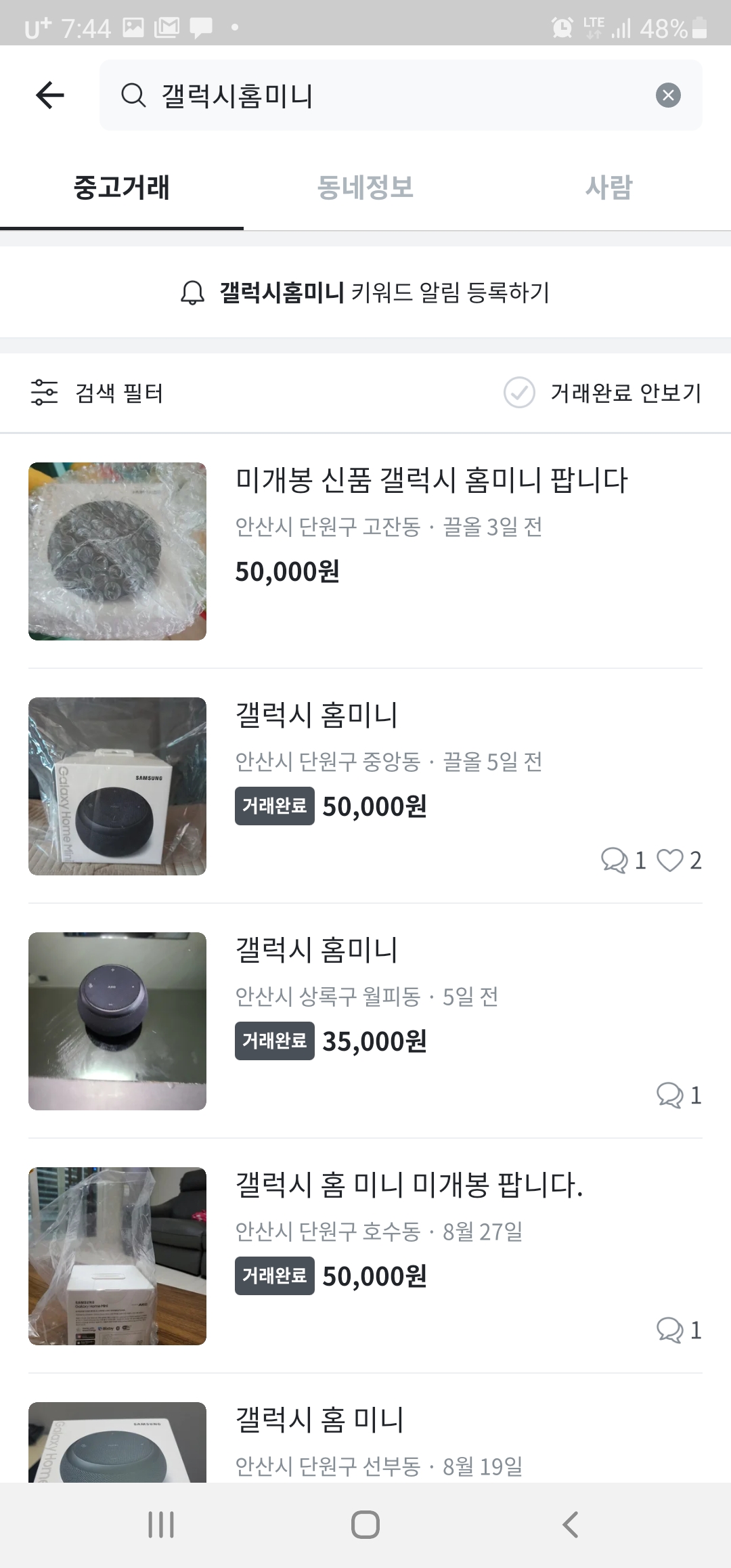Register keyword alert for 갤럭시홈미니

[365, 292]
